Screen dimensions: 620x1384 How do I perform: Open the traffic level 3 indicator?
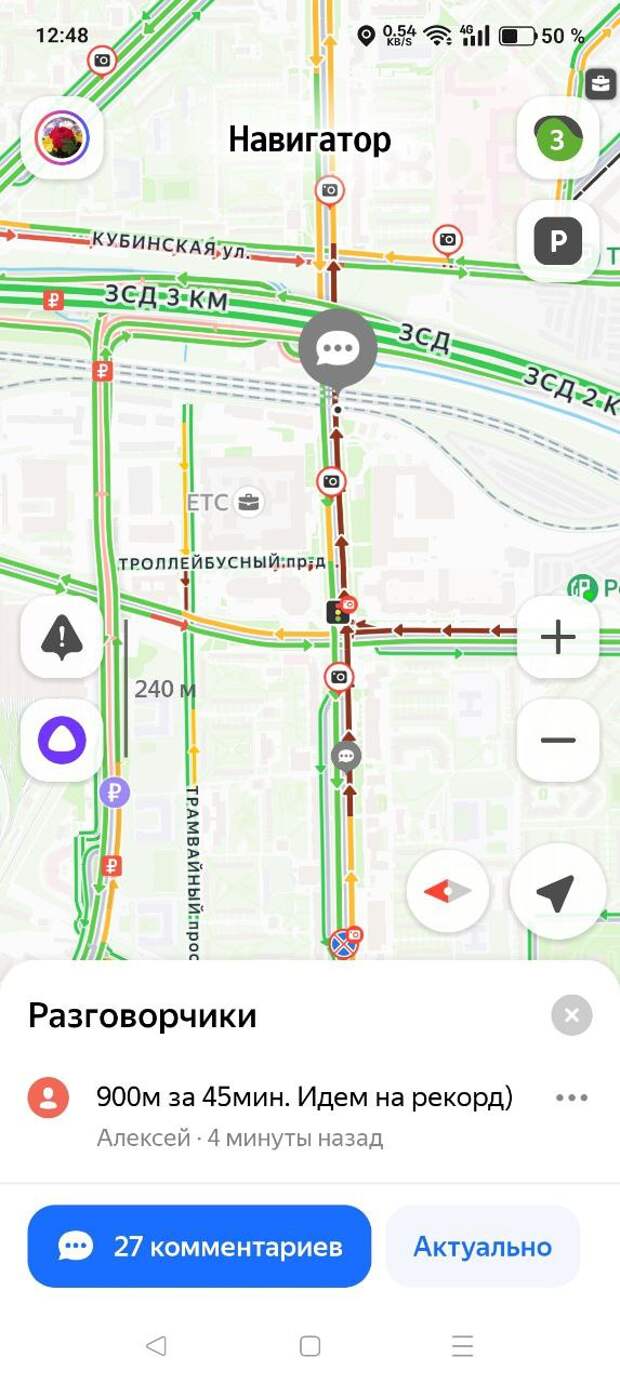pos(557,139)
